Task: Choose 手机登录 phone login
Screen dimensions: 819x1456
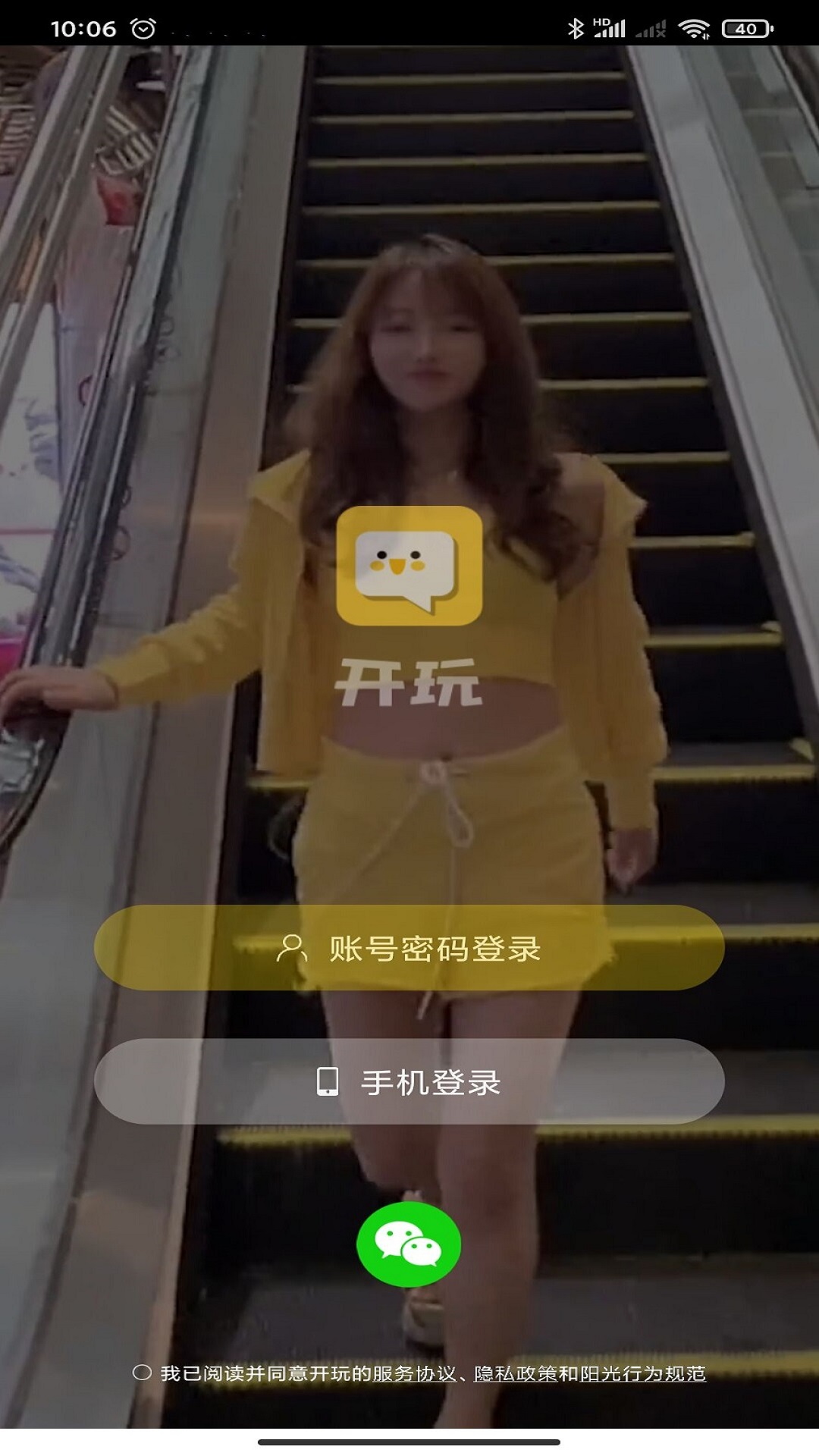Action: click(x=409, y=1081)
